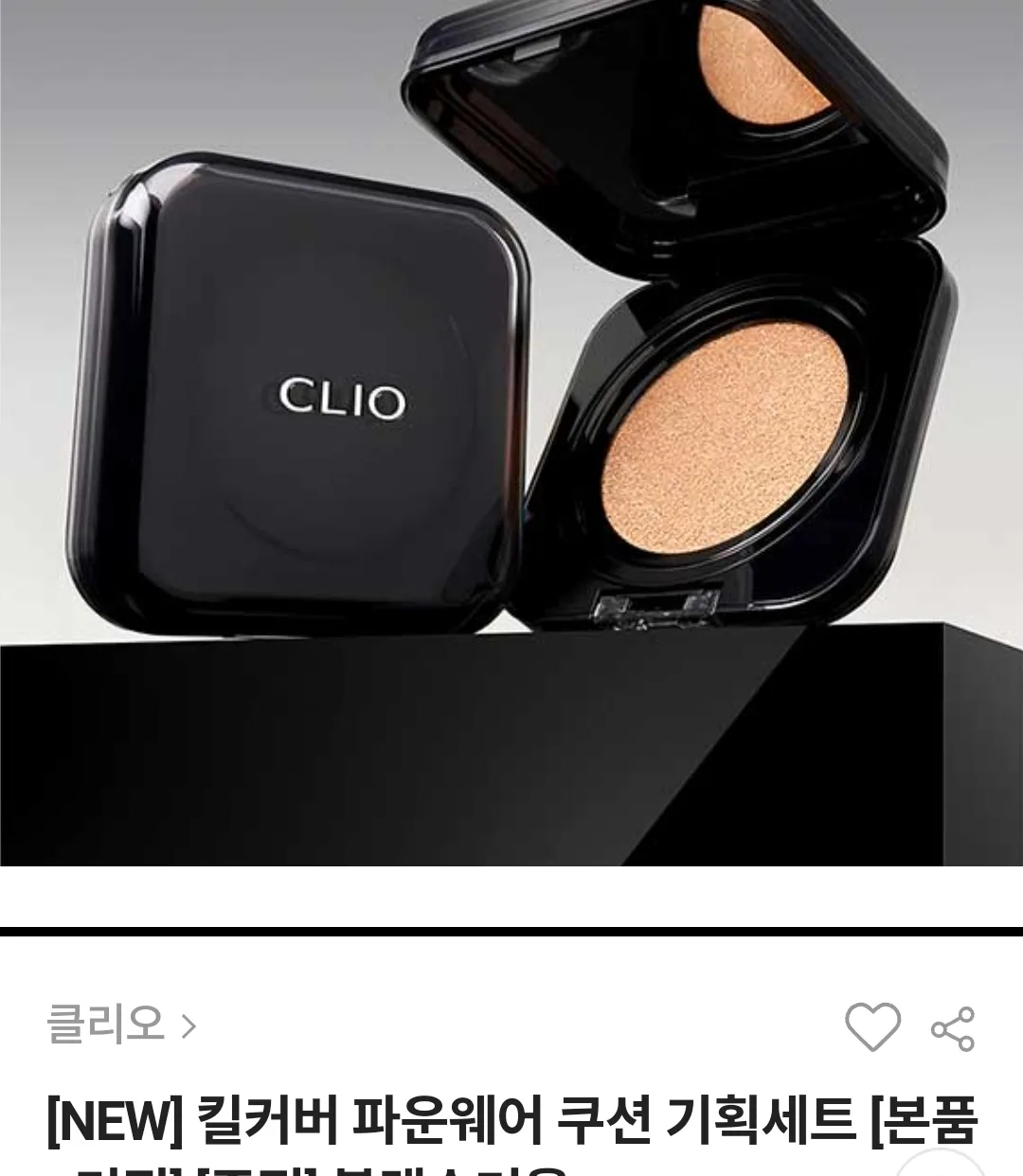Open the CLIO cushion product image
This screenshot has height=1176, width=1023.
511,432
